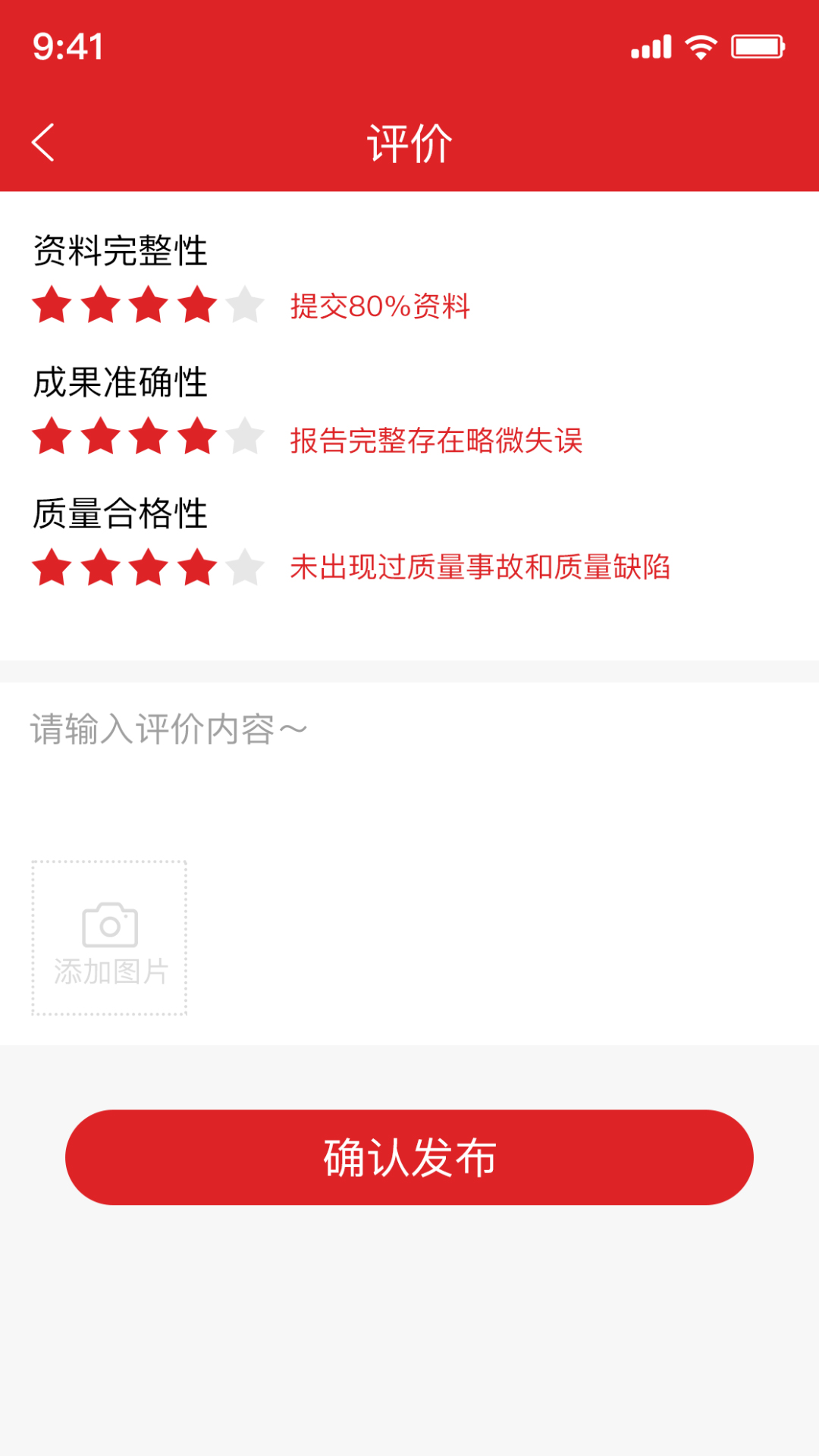Add a photo via 添加图片
The height and width of the screenshot is (1456, 819).
(109, 937)
